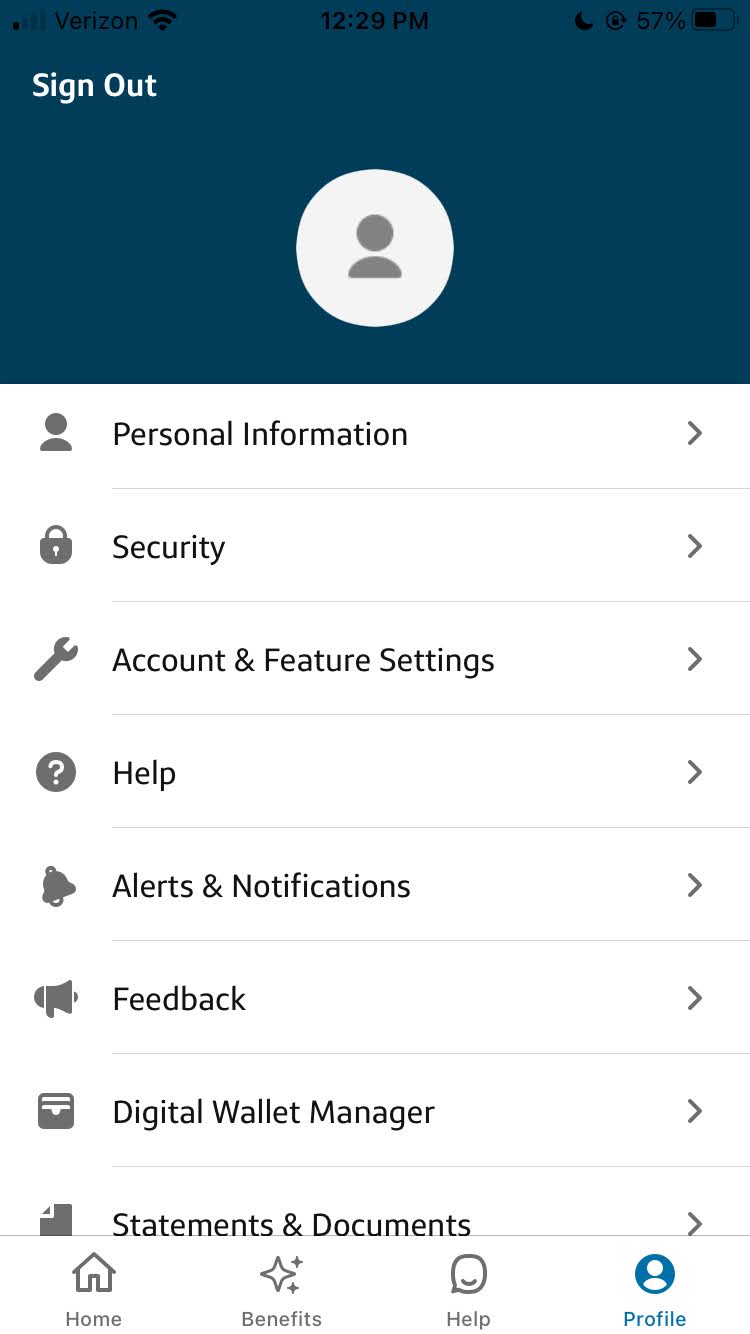750x1334 pixels.
Task: Click the Security padlock icon
Action: click(x=55, y=546)
